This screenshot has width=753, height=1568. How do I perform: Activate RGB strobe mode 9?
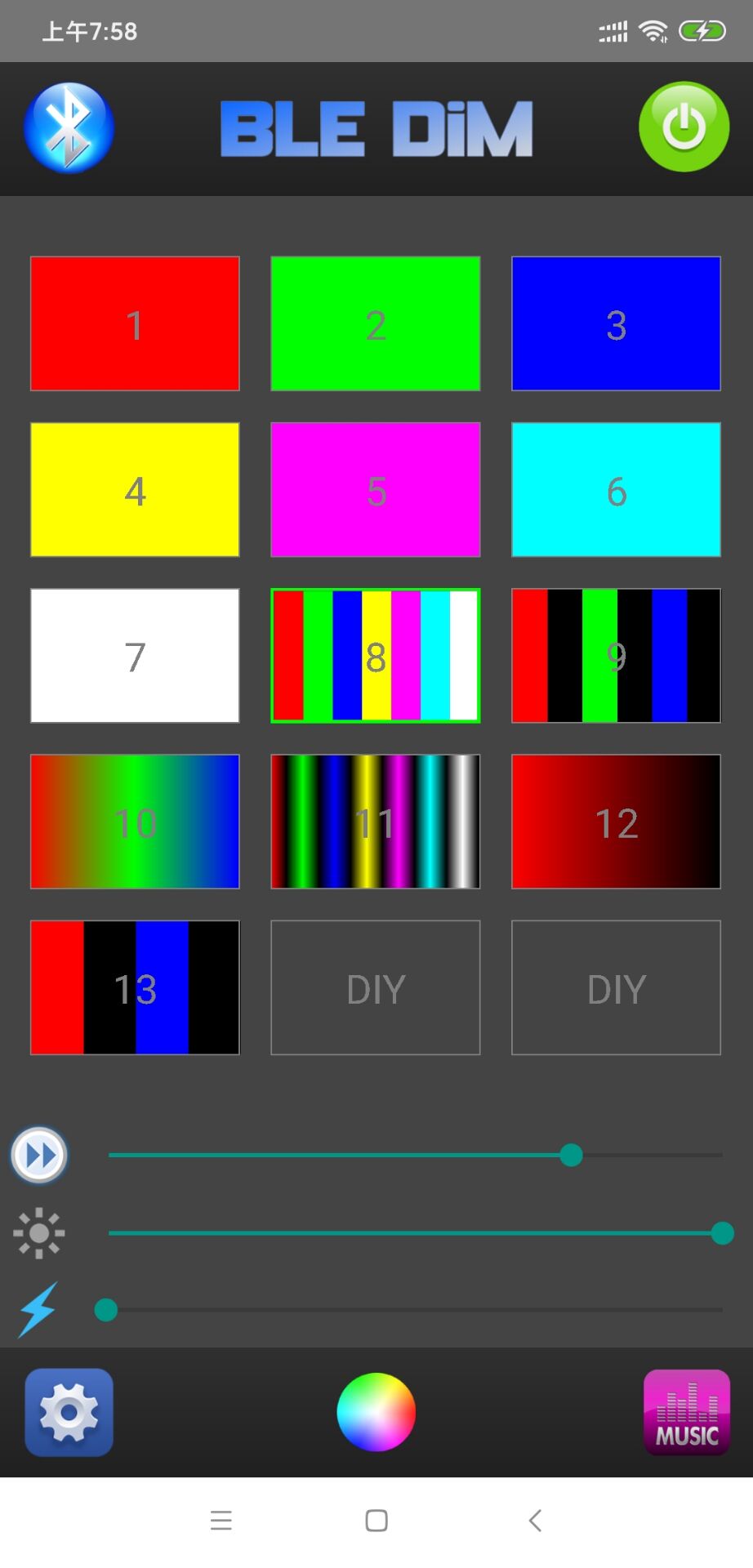[616, 655]
